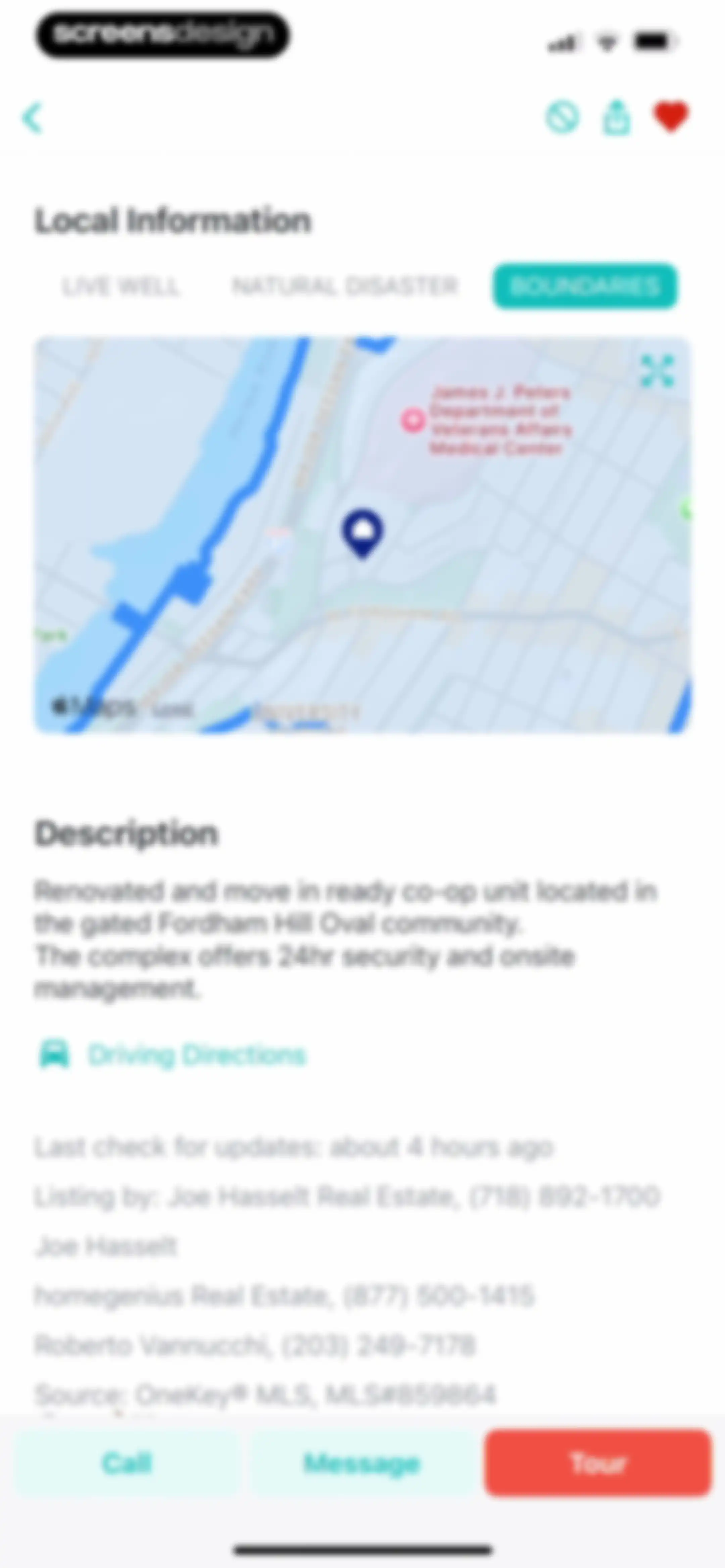Switch to the Live Well tab
Viewport: 725px width, 1568px height.
coord(121,286)
